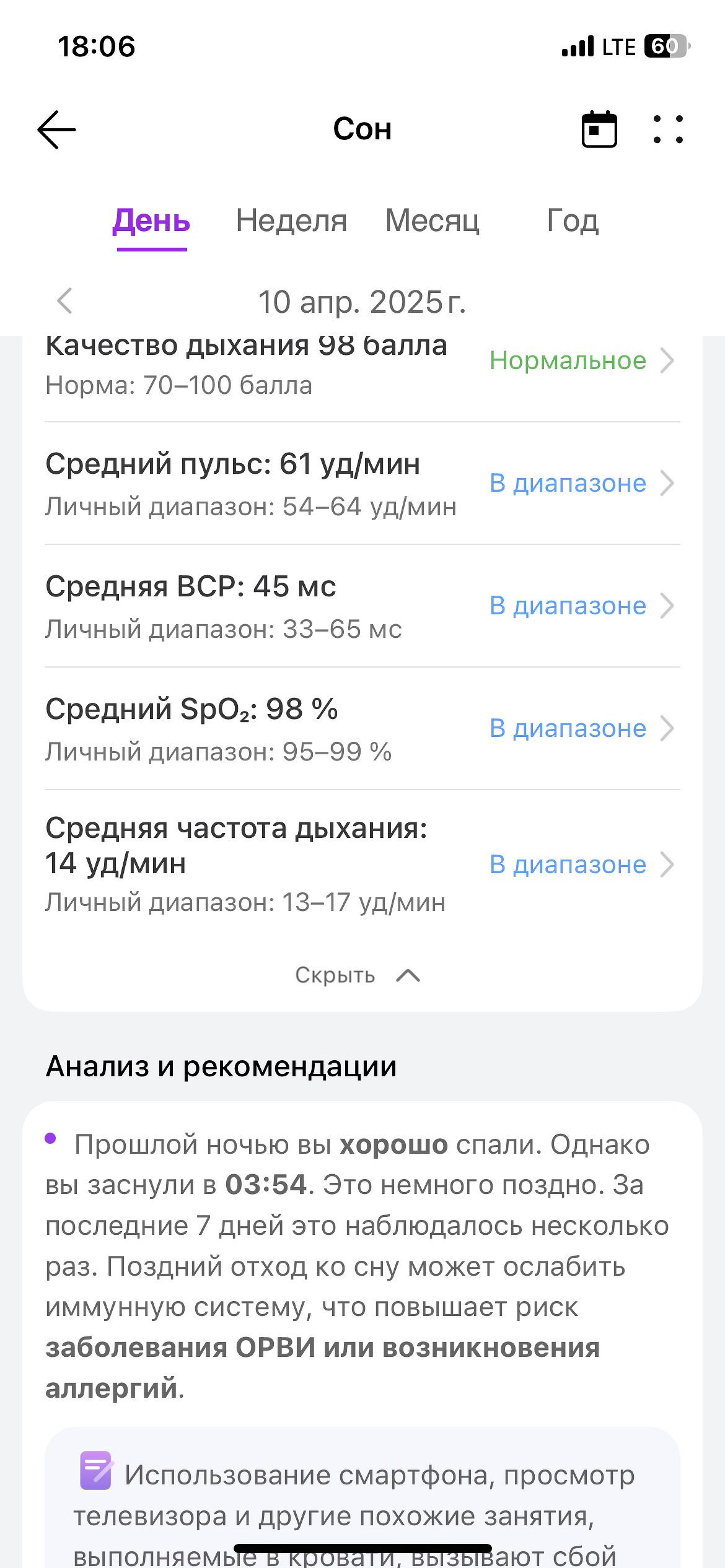Open the calendar date picker

click(599, 129)
